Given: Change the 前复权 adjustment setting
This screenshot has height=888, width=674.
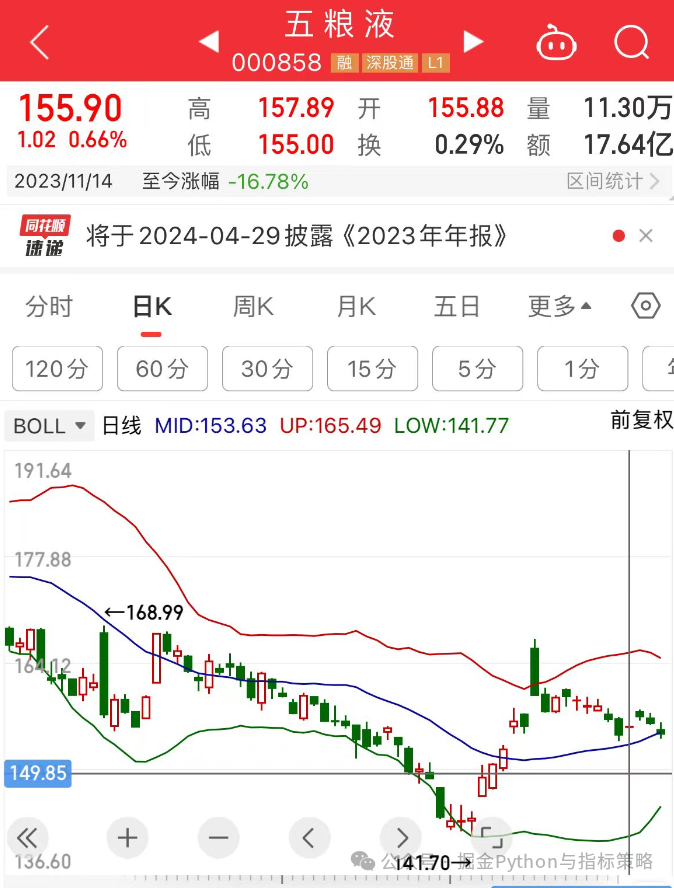Looking at the screenshot, I should [x=641, y=421].
